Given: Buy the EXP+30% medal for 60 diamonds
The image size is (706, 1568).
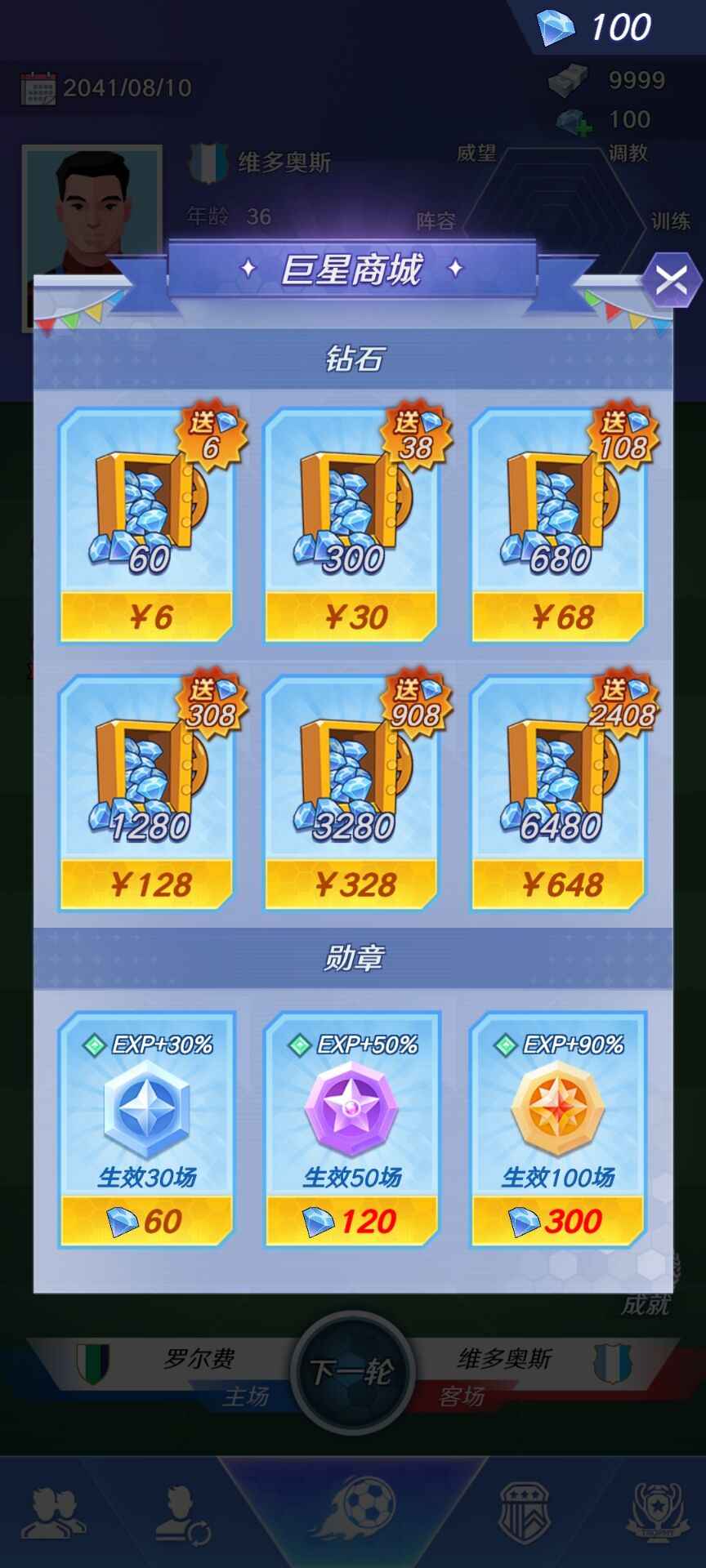Looking at the screenshot, I should [x=147, y=1220].
